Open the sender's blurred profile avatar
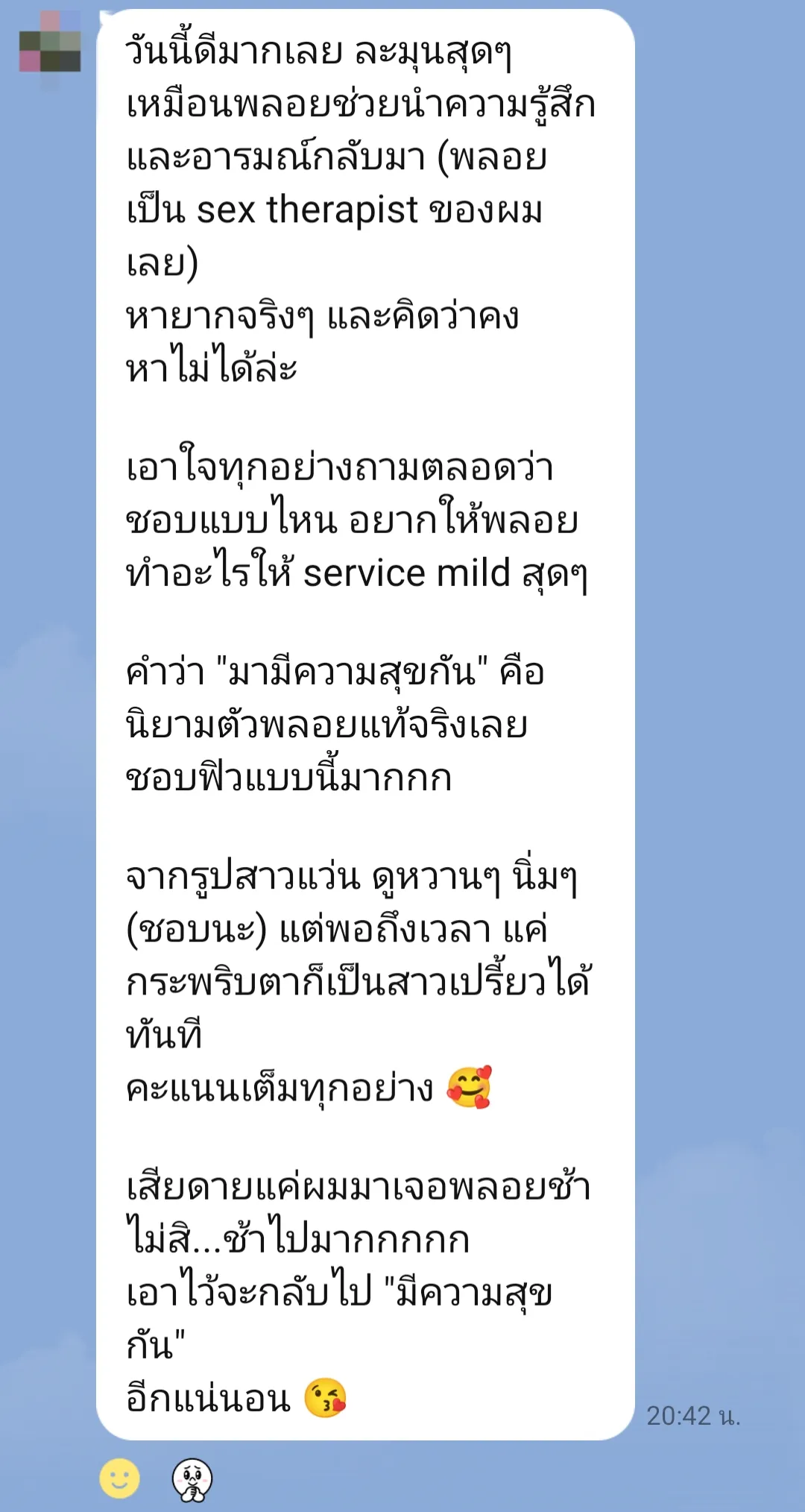The image size is (805, 1512). tap(50, 43)
